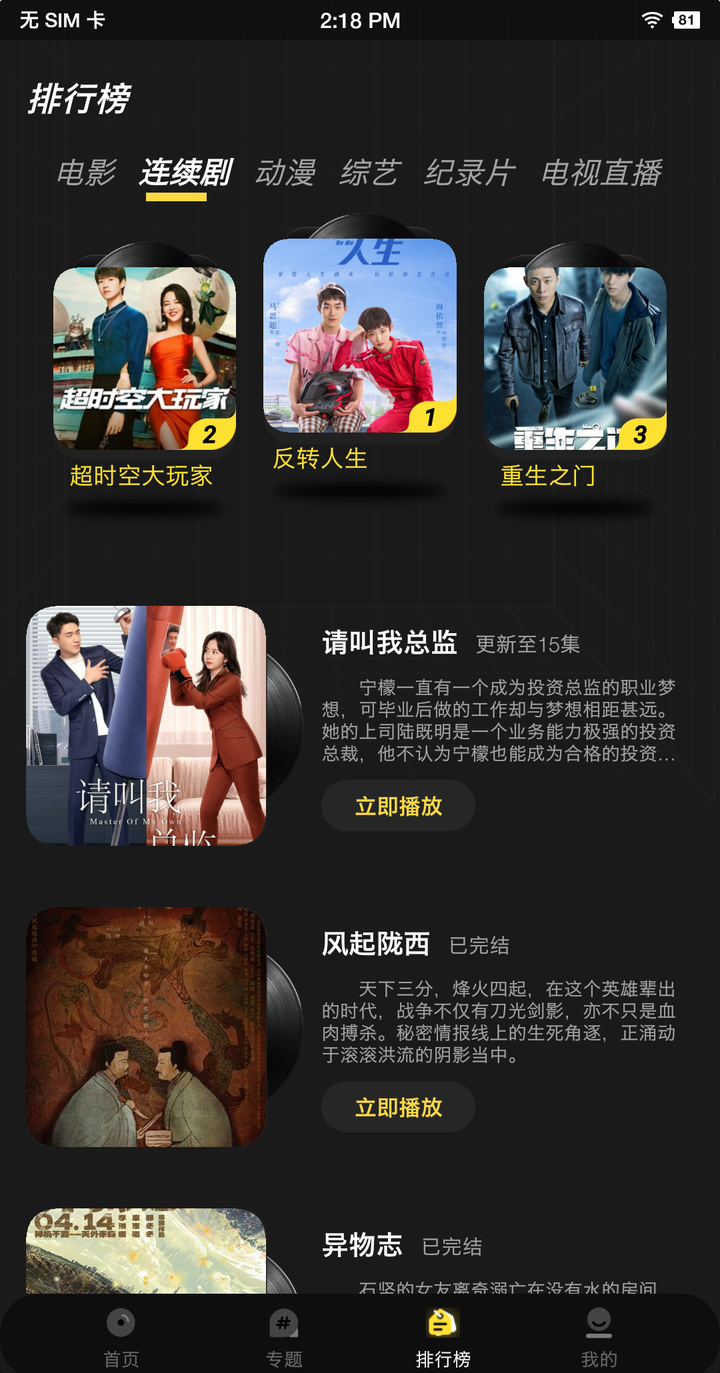Go to the 首页 bottom tab

[x=121, y=1337]
